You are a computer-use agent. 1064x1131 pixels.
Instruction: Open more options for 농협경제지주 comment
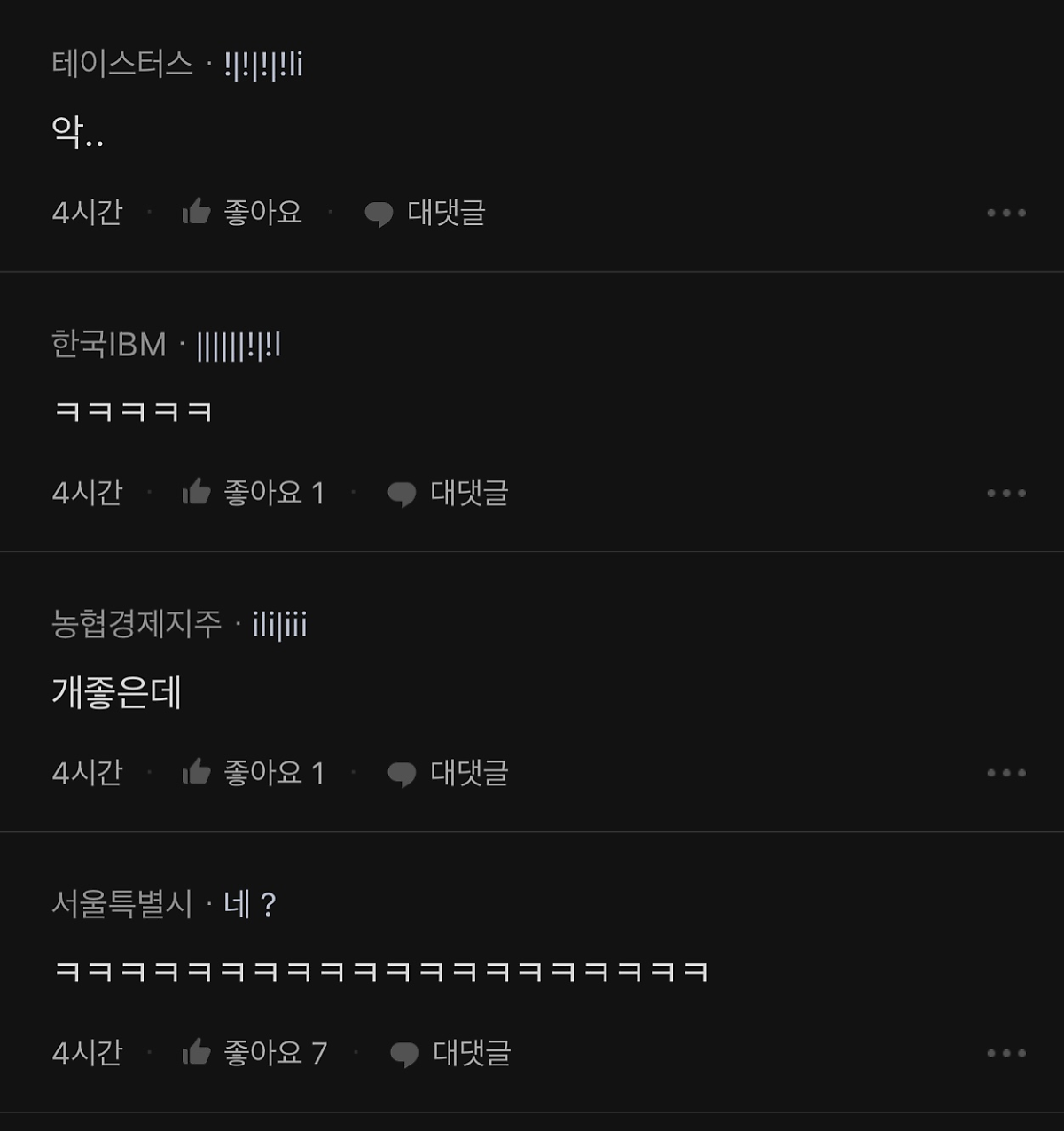pos(1006,773)
